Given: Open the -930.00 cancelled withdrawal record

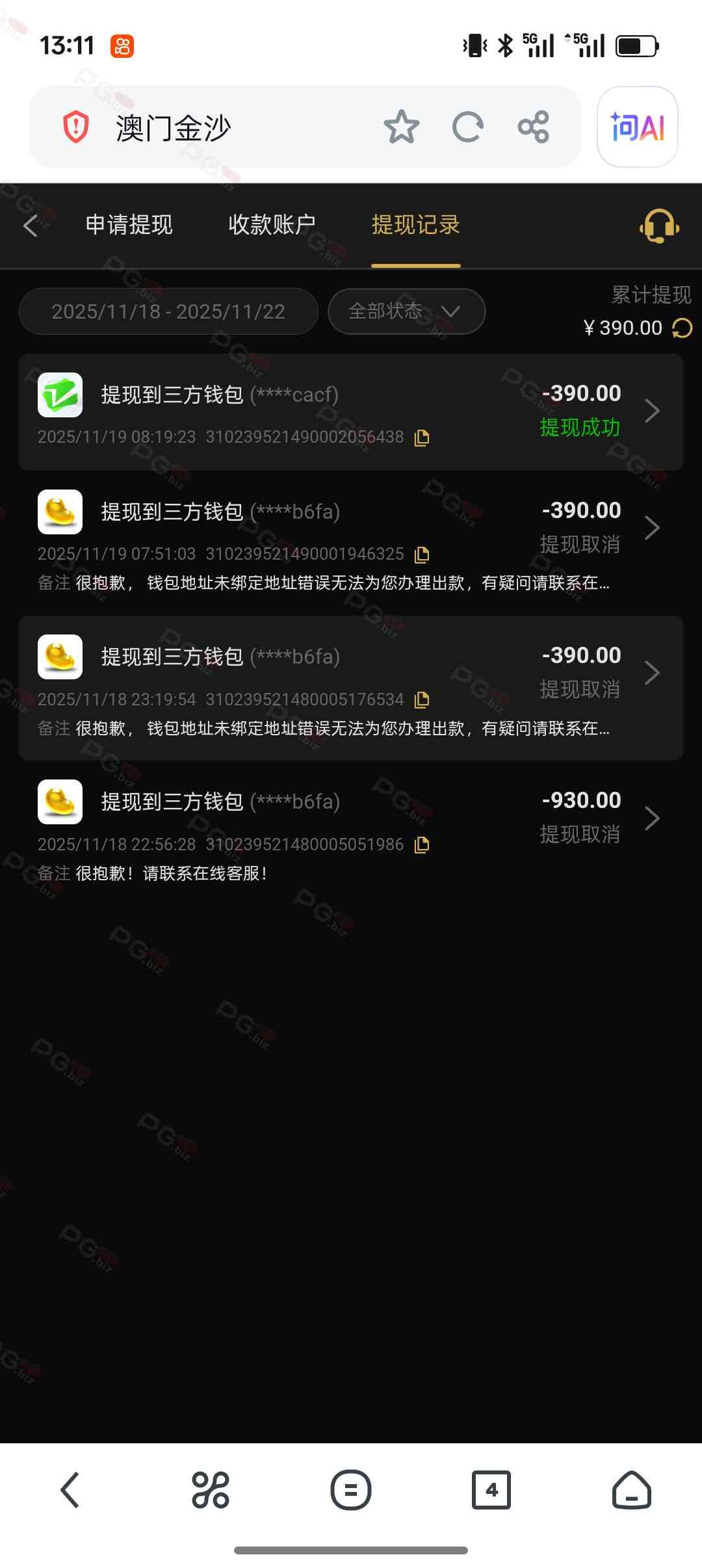Looking at the screenshot, I should [351, 818].
